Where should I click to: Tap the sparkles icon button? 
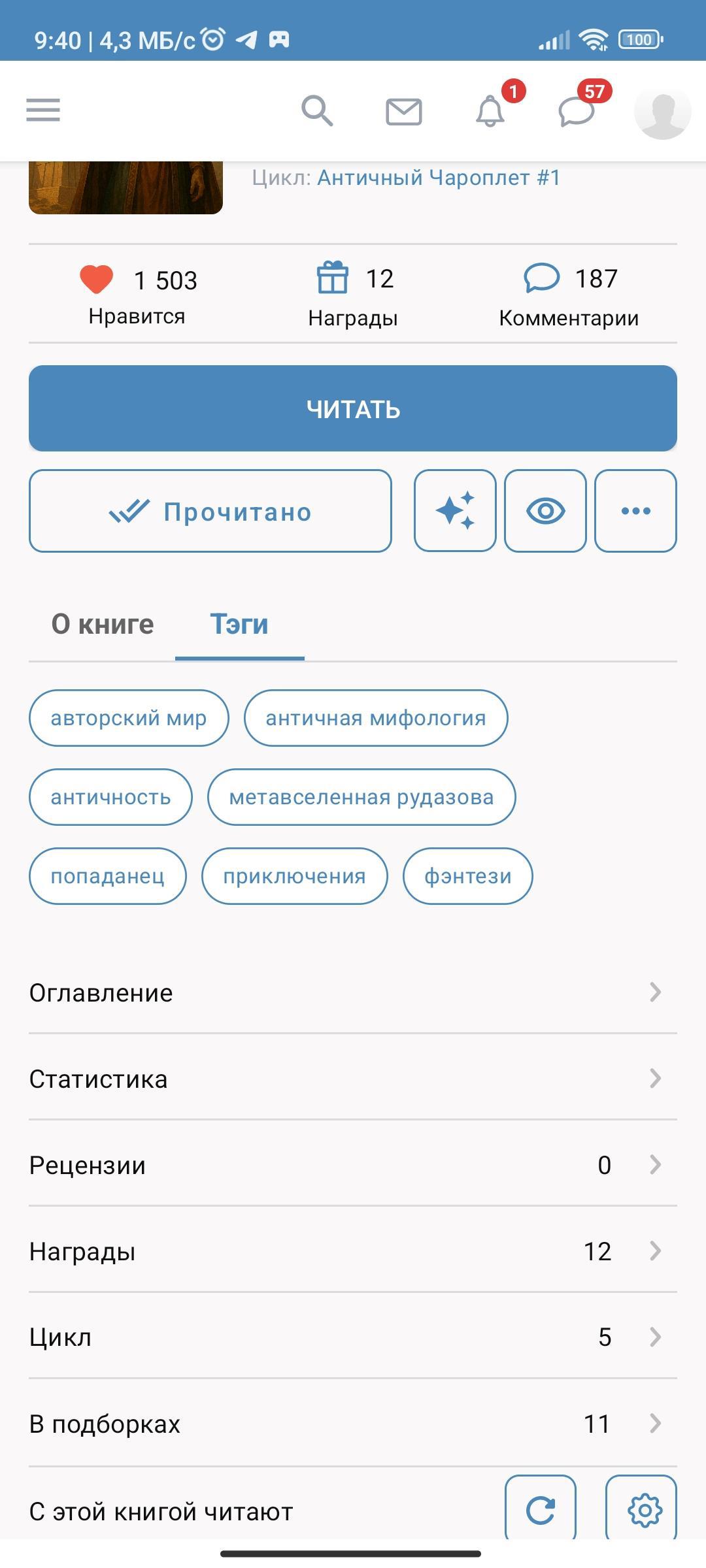455,511
